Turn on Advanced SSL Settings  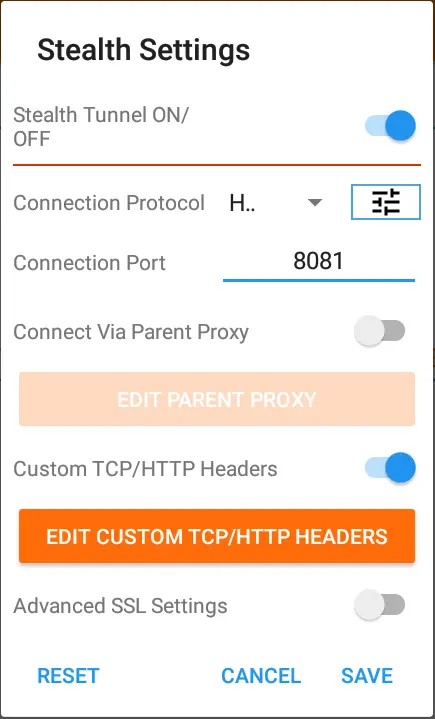(380, 605)
